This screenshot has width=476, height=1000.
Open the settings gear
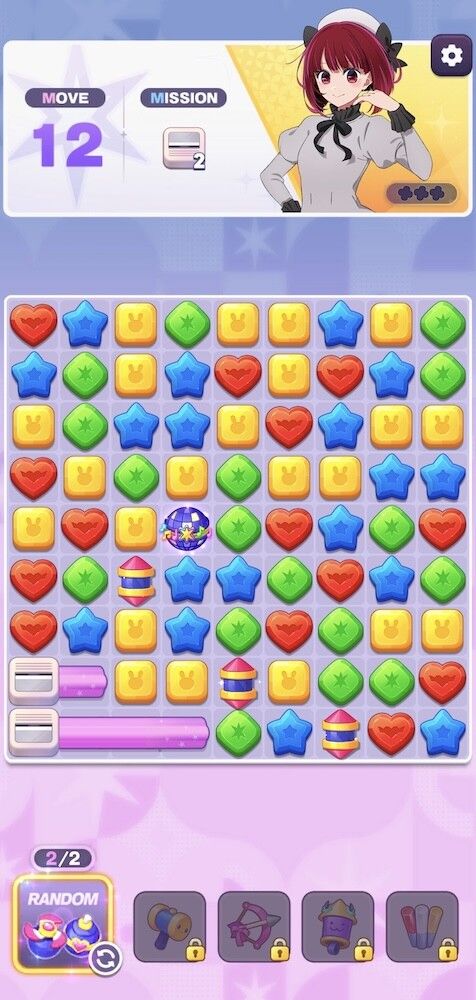[x=452, y=56]
